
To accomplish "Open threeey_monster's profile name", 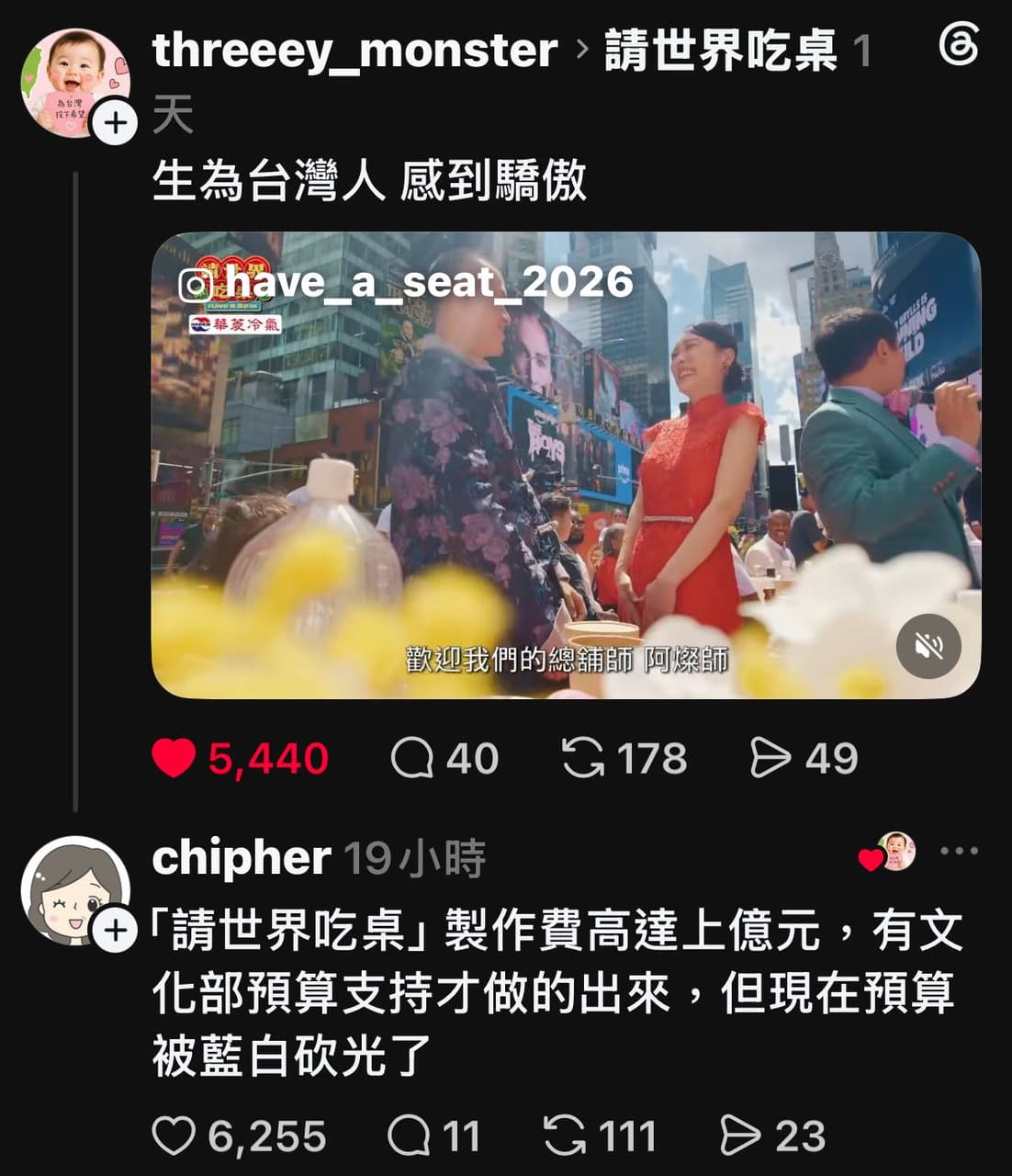I will (x=354, y=51).
